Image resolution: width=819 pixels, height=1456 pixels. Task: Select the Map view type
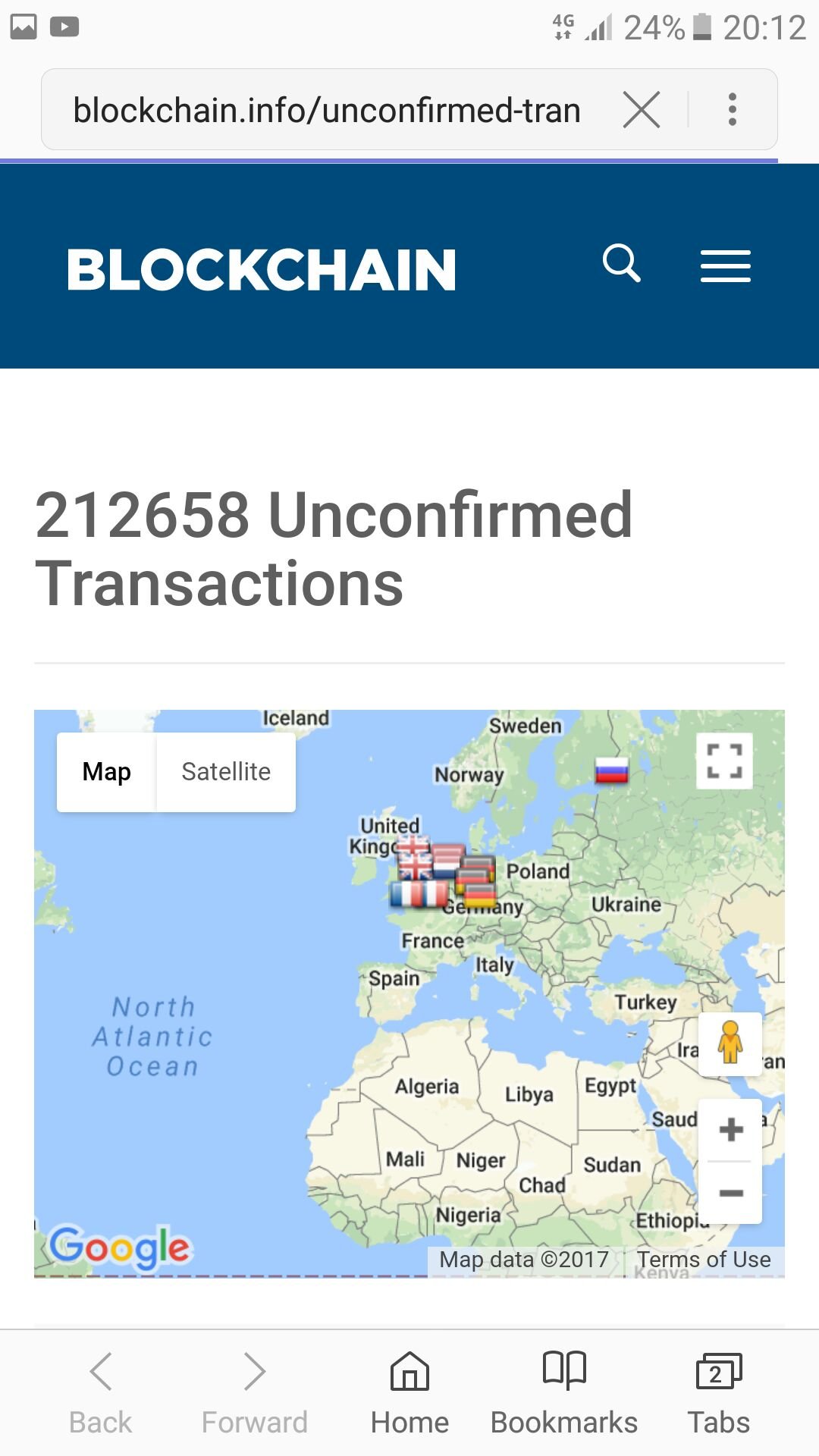coord(107,772)
